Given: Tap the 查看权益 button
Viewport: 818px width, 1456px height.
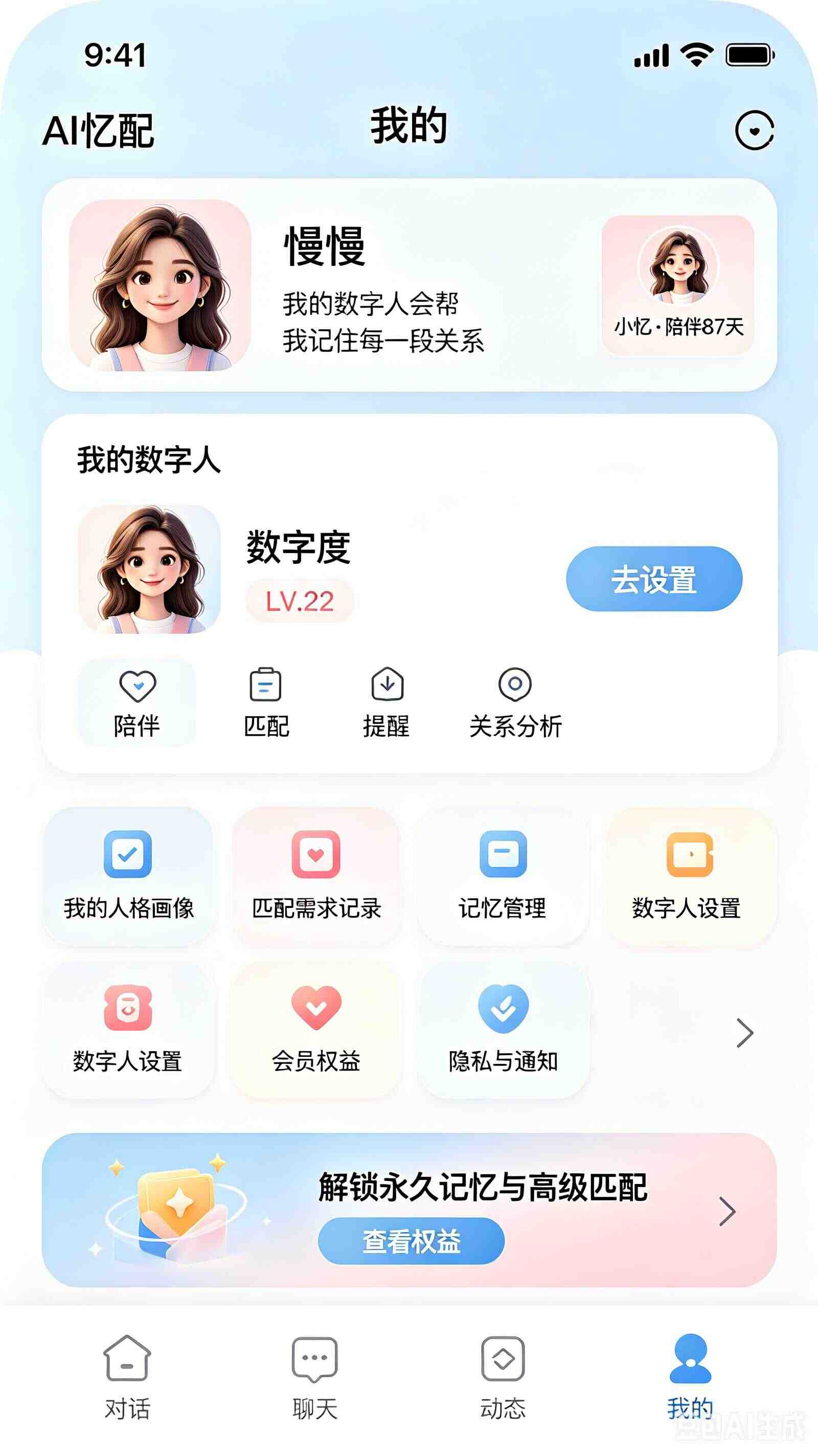Looking at the screenshot, I should tap(411, 1241).
